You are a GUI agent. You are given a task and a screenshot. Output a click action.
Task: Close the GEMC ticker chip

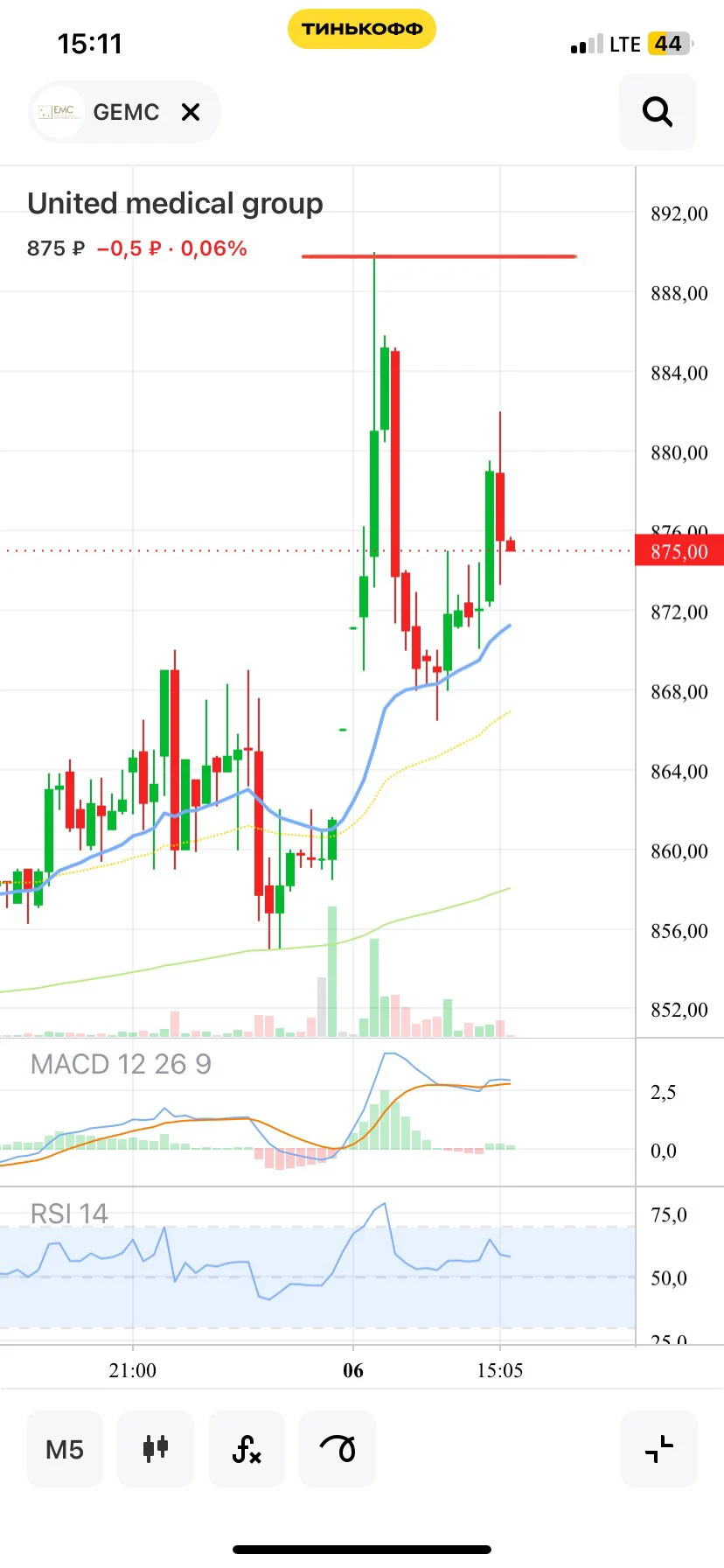point(191,112)
